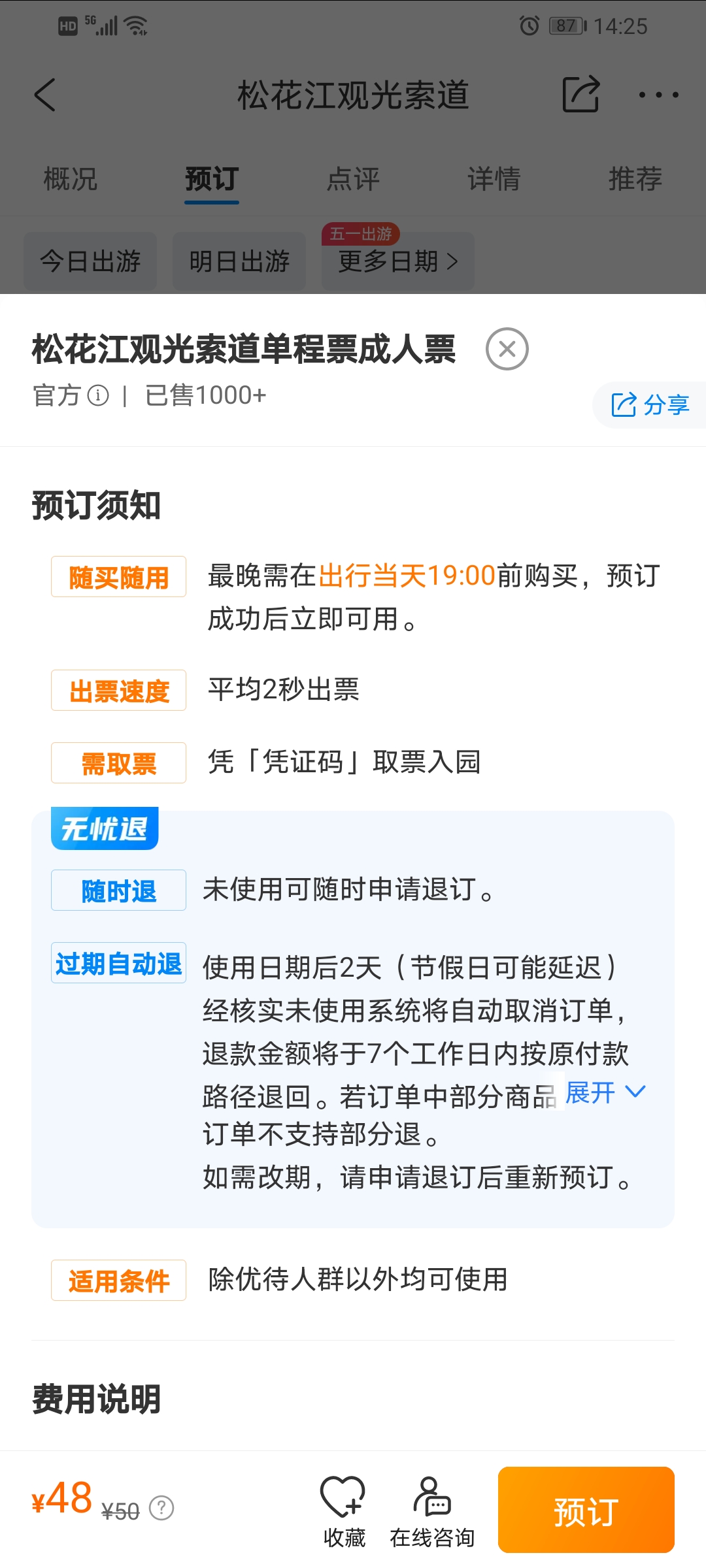Tap the 分享 share button

(650, 405)
